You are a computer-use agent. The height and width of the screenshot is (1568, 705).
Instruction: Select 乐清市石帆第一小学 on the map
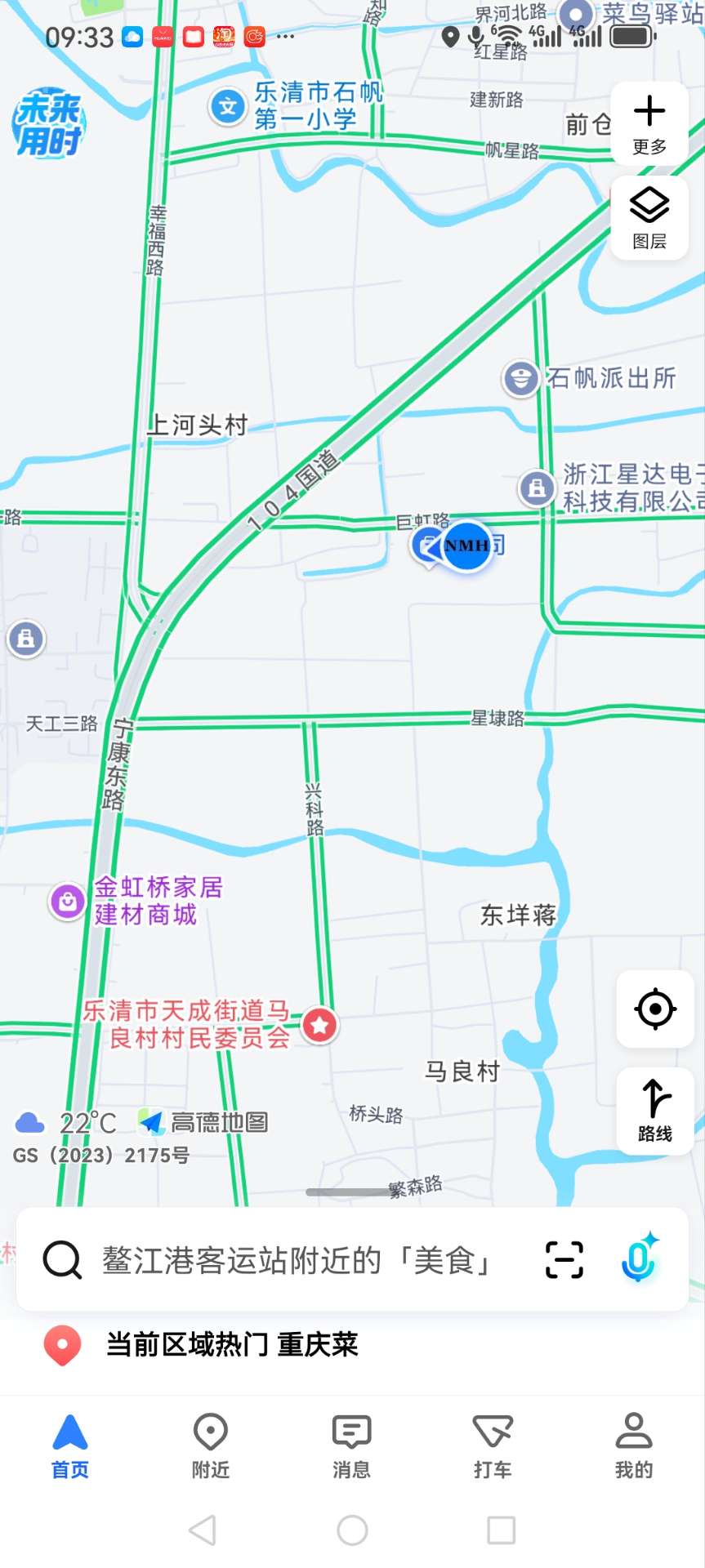(228, 107)
